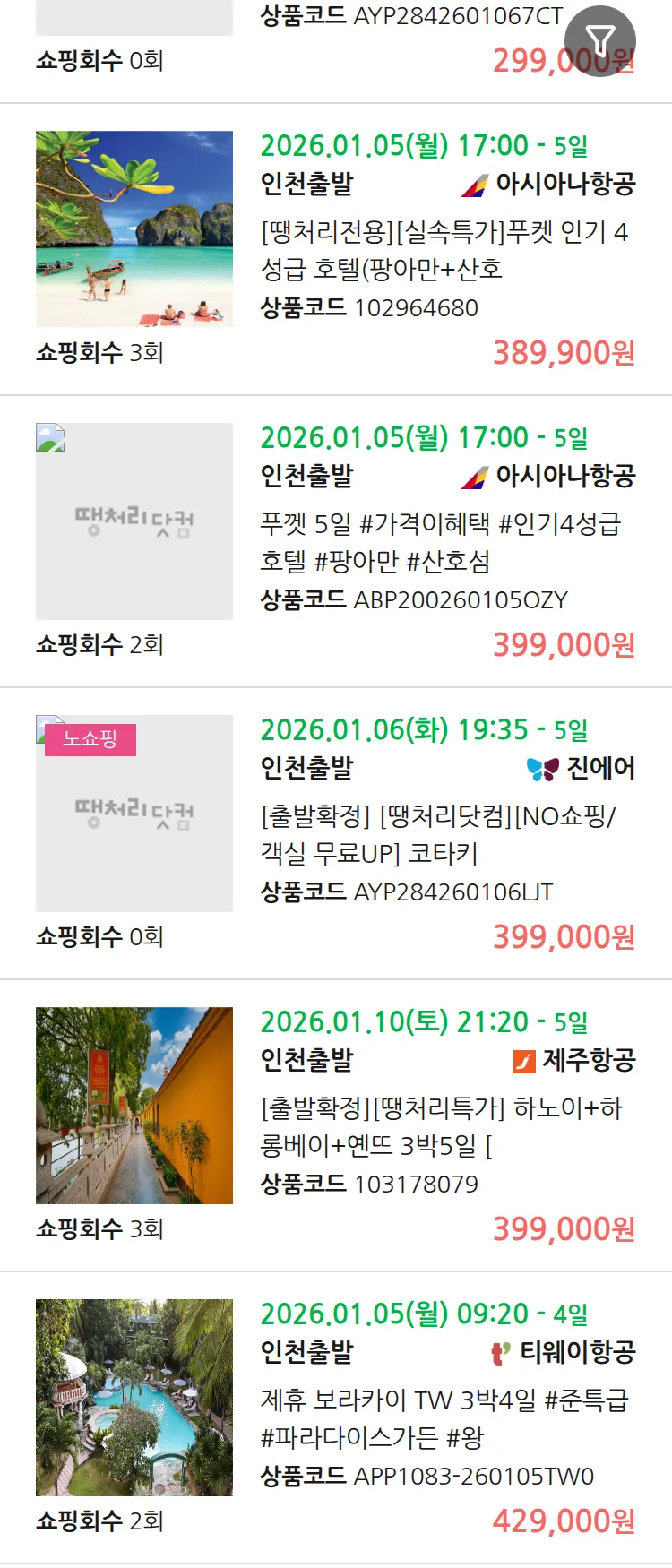
Task: Choose the 티웨이항공 보라카이 3박4일 package
Action: coord(444,1418)
